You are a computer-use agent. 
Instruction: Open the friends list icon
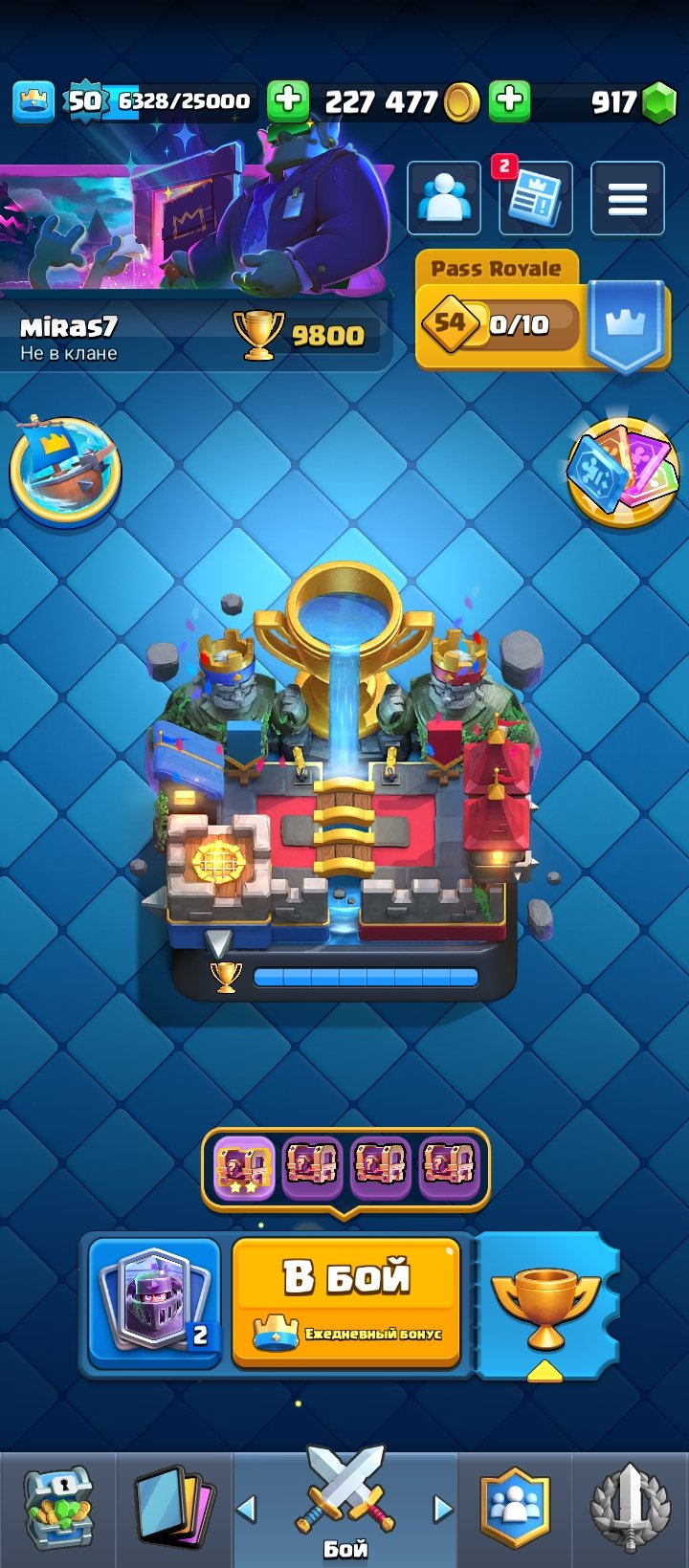coord(444,199)
